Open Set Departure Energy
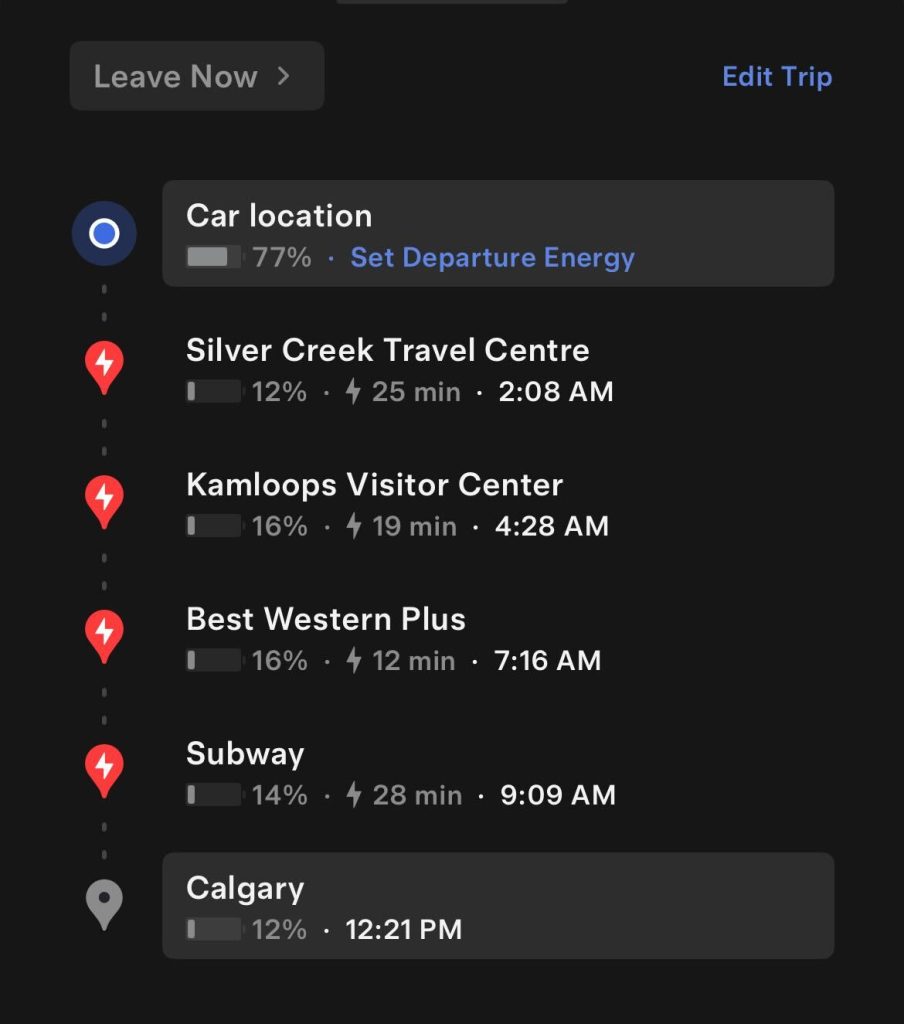 pyautogui.click(x=492, y=258)
